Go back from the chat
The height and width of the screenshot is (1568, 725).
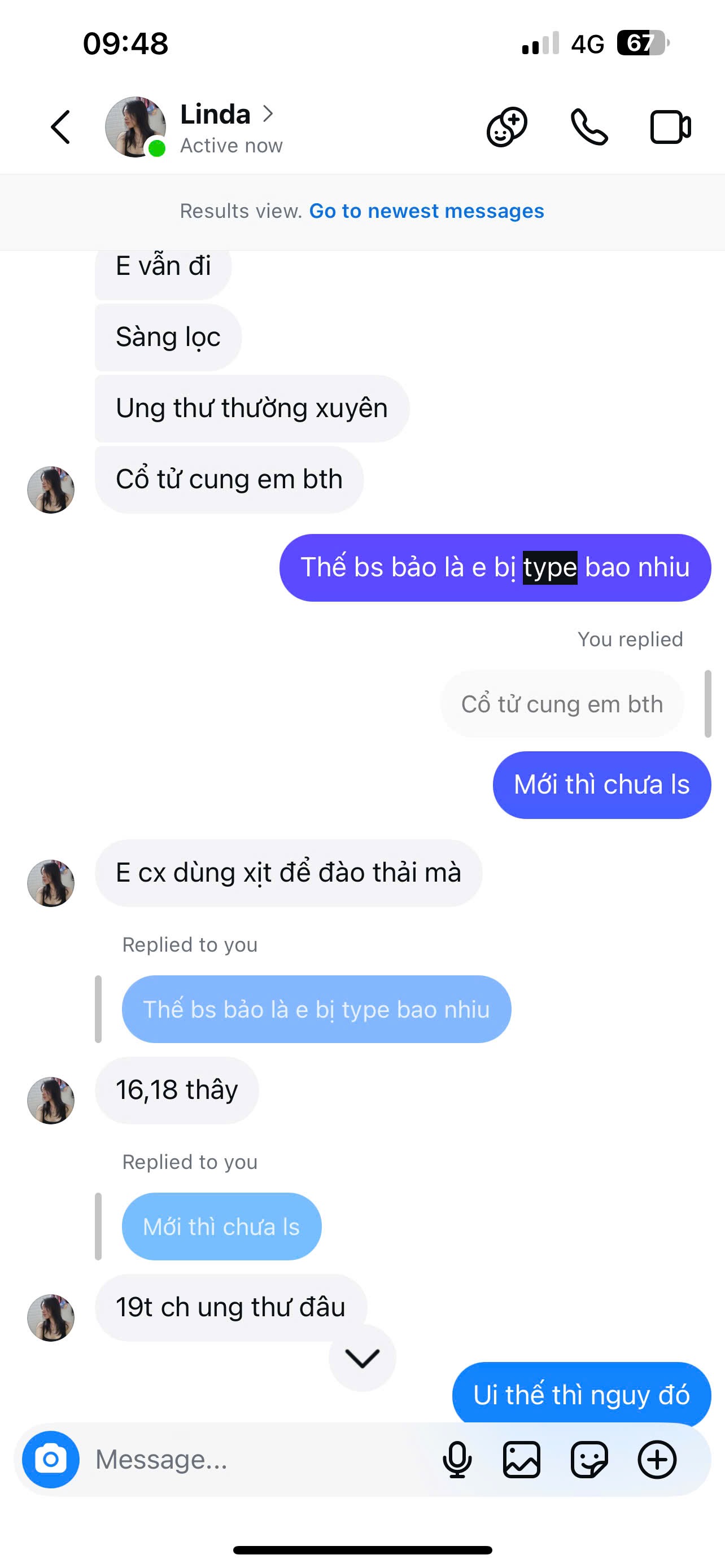pyautogui.click(x=60, y=127)
